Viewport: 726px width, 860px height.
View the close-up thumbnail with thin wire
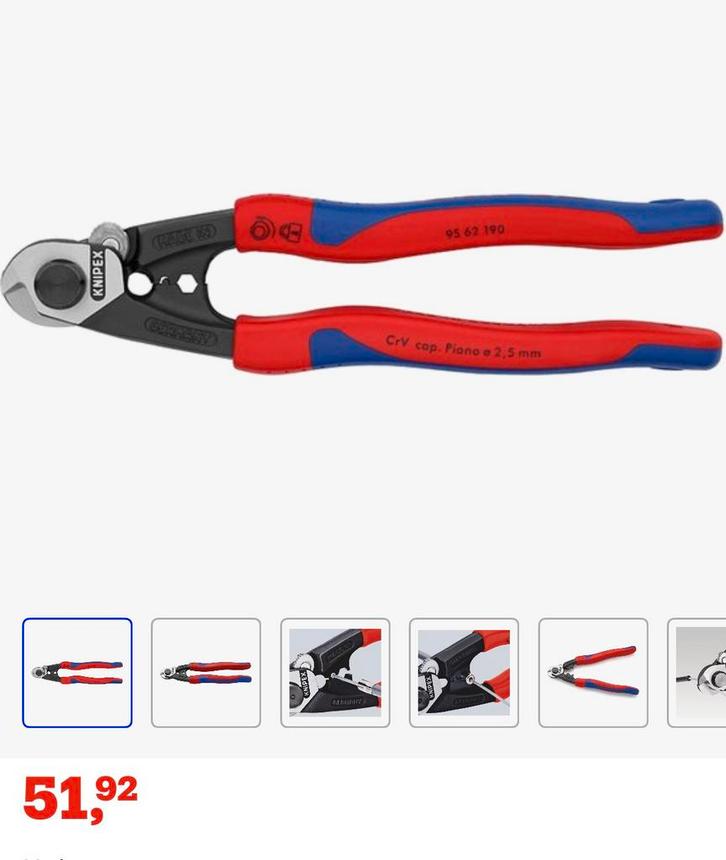click(464, 672)
